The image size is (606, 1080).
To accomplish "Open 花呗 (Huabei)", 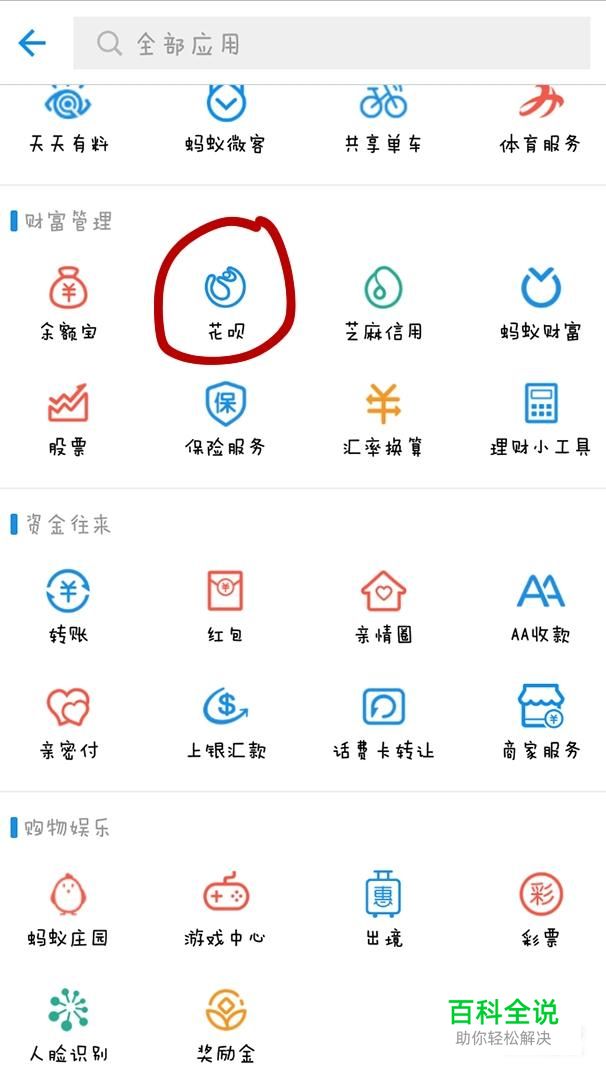I will [x=226, y=303].
